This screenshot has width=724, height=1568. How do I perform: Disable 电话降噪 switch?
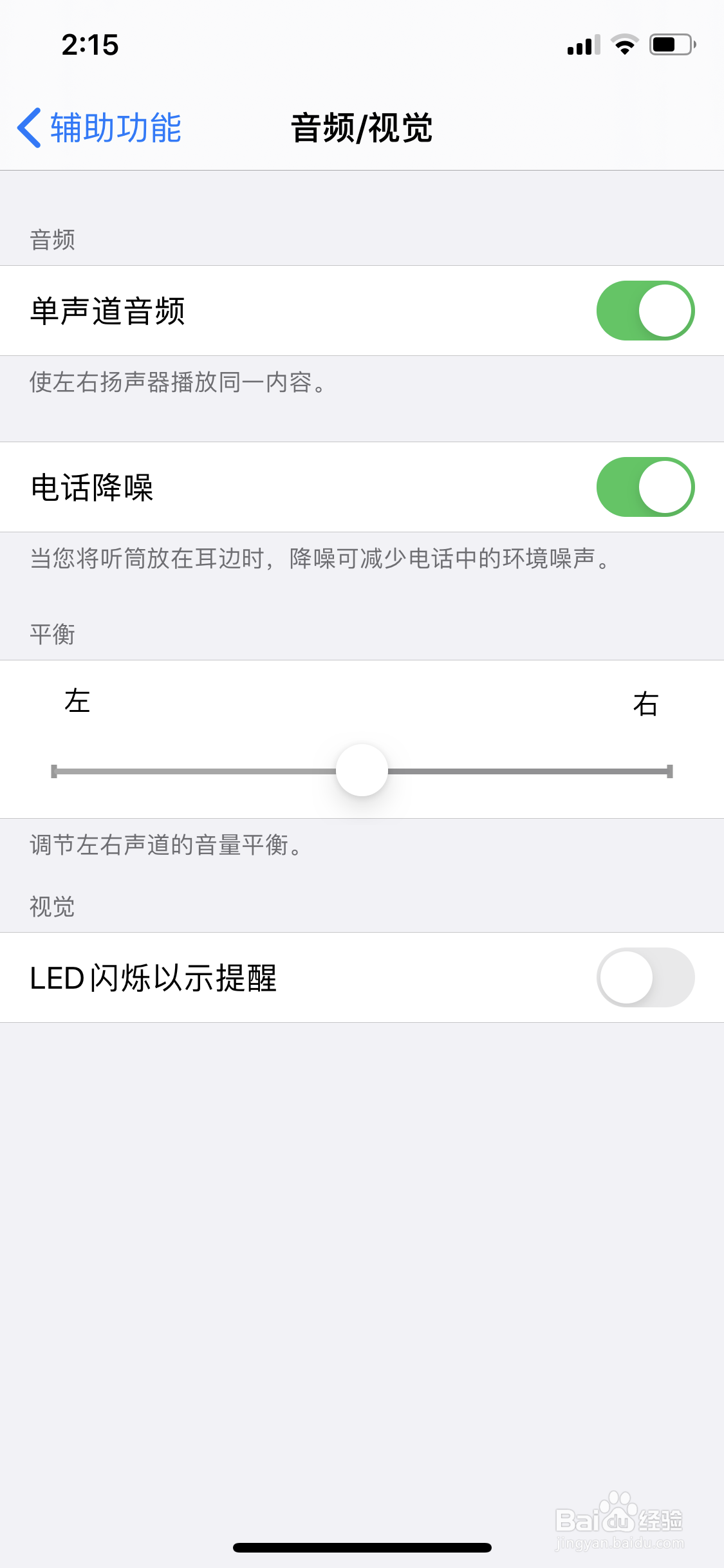[x=645, y=487]
